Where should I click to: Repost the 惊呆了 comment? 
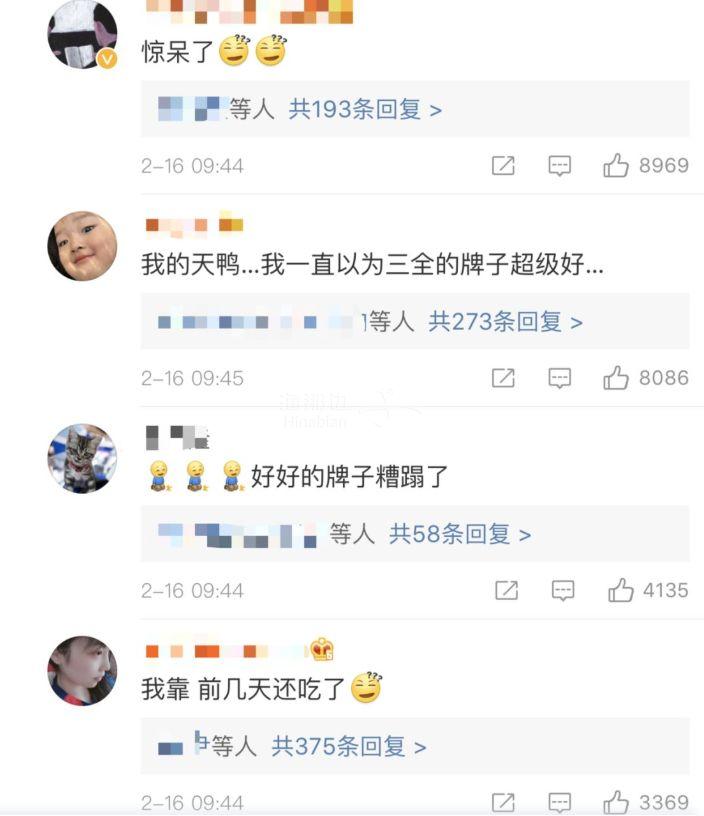point(503,166)
